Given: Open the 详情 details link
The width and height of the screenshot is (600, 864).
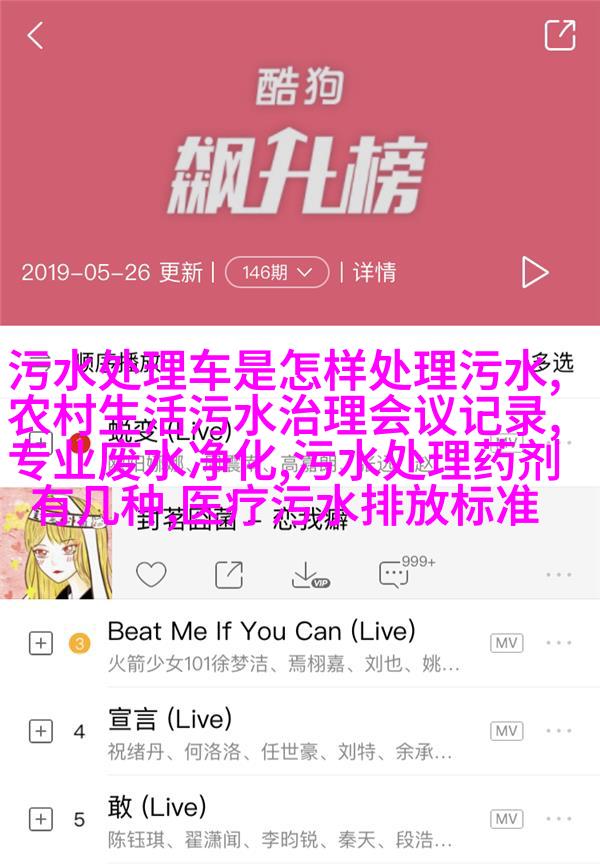Looking at the screenshot, I should [373, 271].
